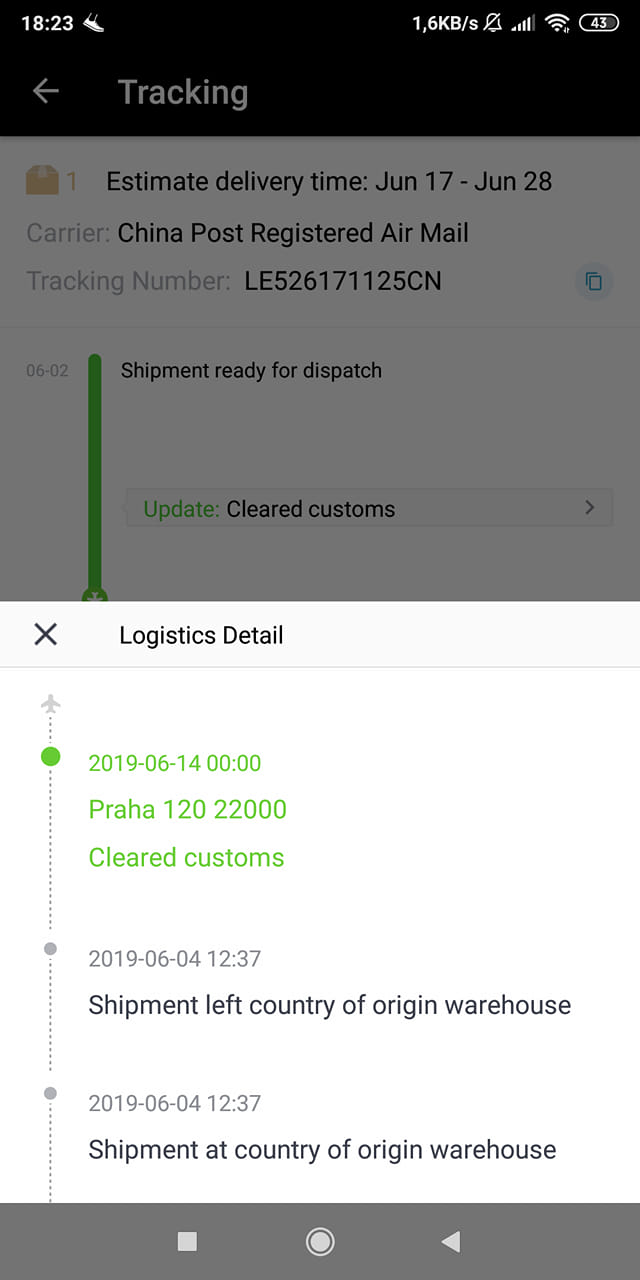Tap the system home button
The height and width of the screenshot is (1280, 640).
point(320,1241)
